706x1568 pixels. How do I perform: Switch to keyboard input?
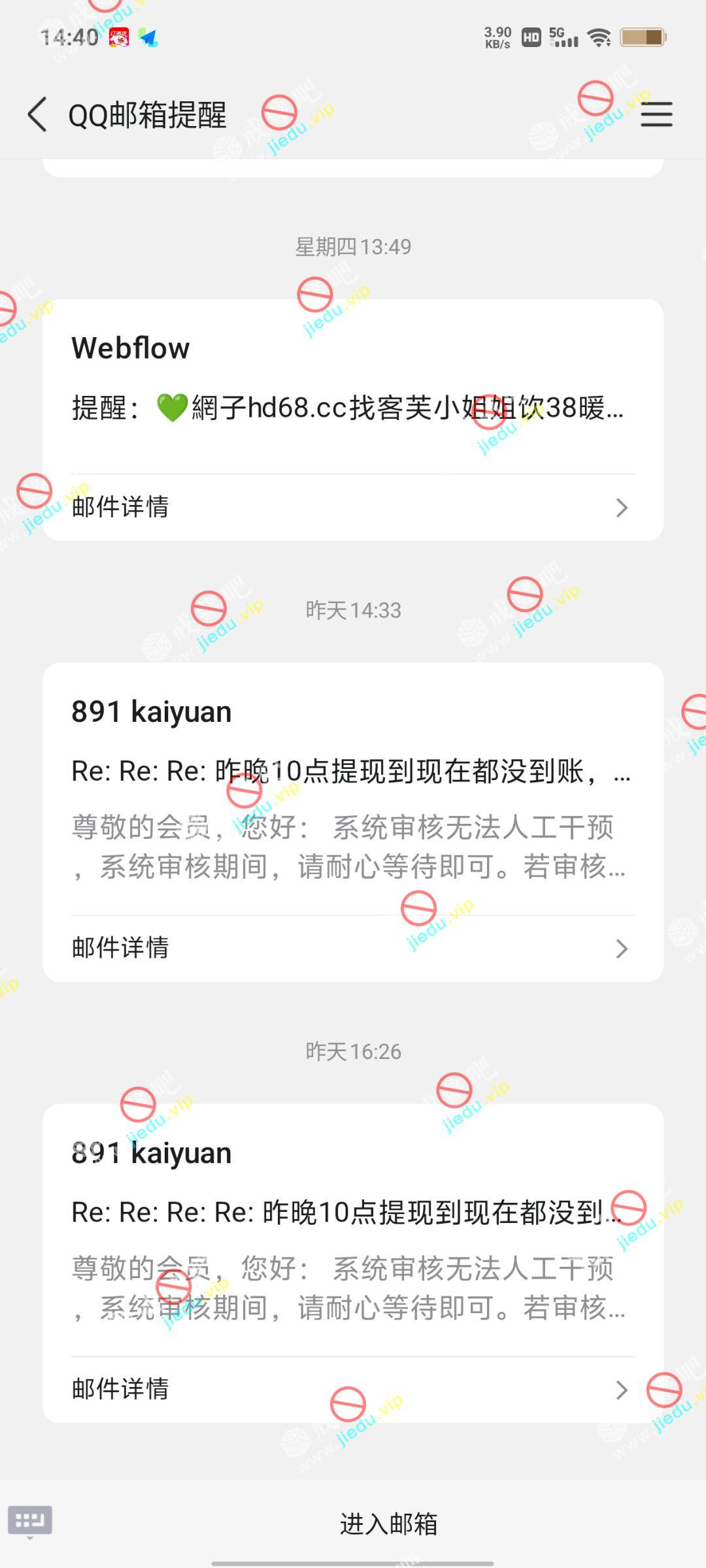tap(30, 1521)
